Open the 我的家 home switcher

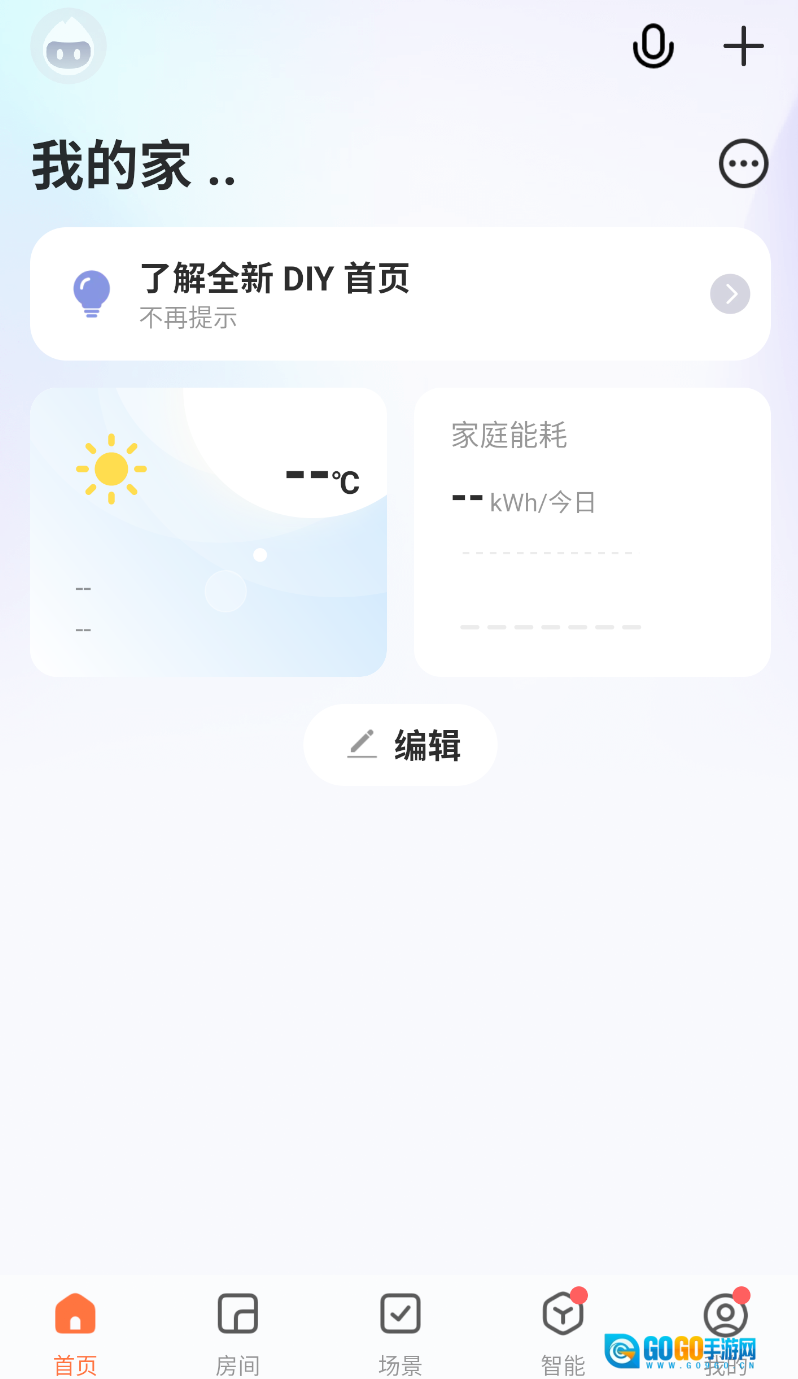click(133, 166)
